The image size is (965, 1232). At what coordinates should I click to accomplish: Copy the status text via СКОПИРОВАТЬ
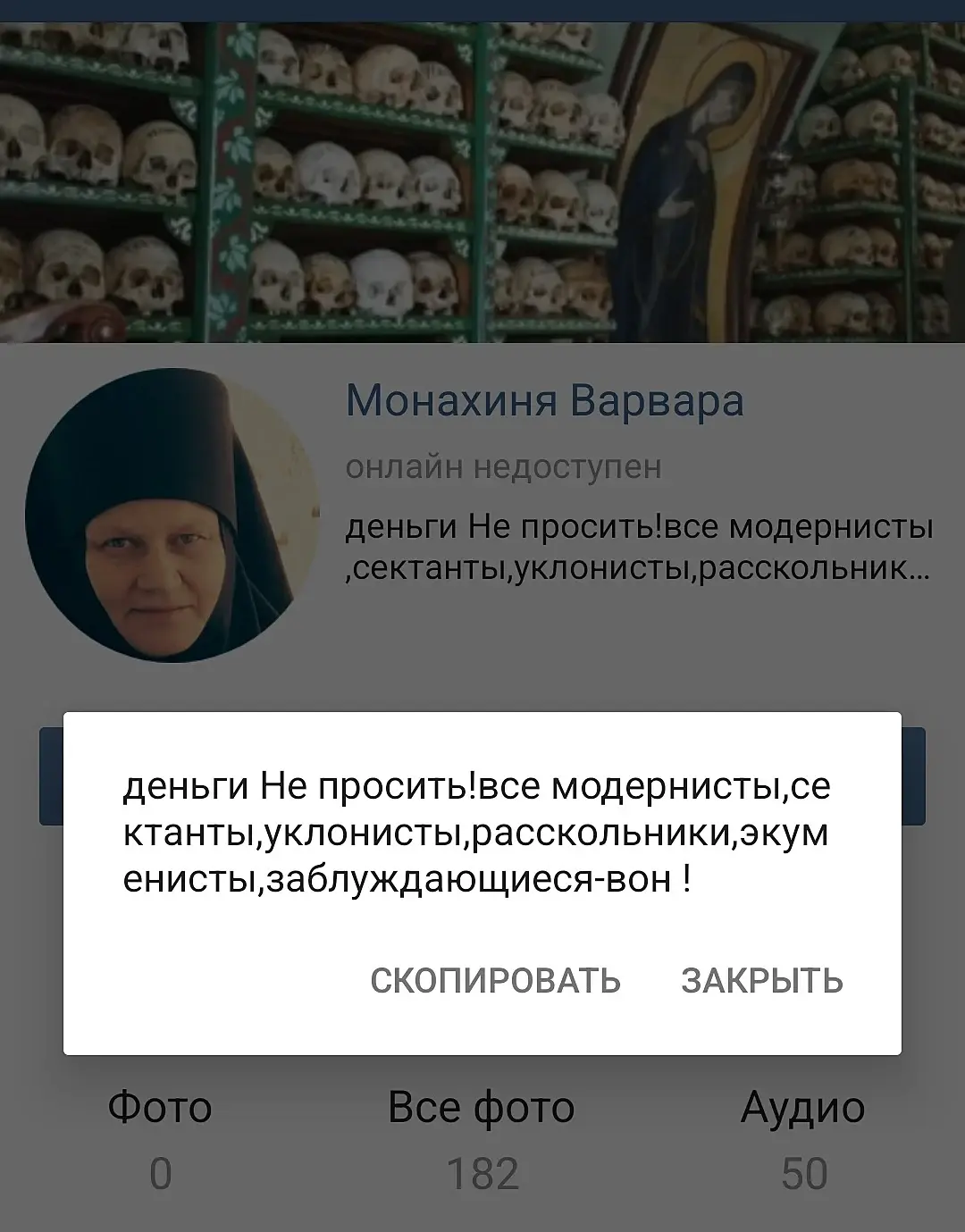(495, 980)
